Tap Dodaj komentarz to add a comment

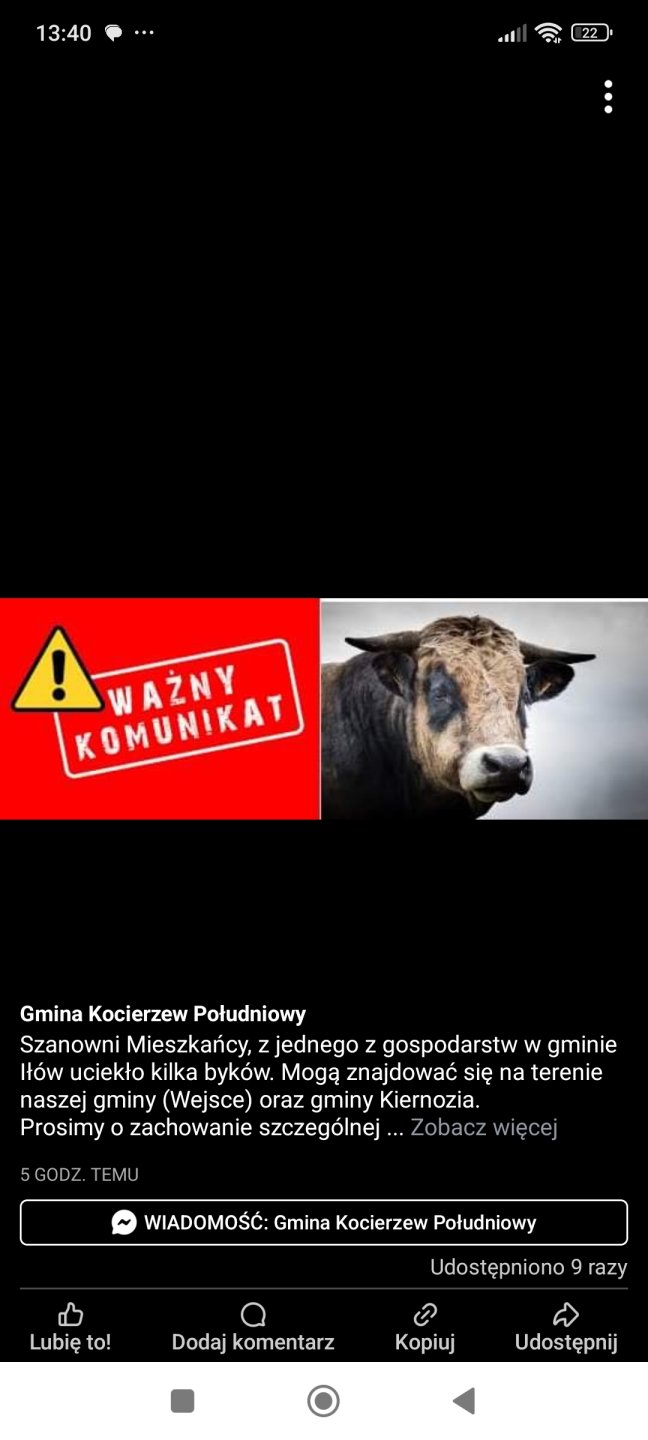coord(253,1327)
